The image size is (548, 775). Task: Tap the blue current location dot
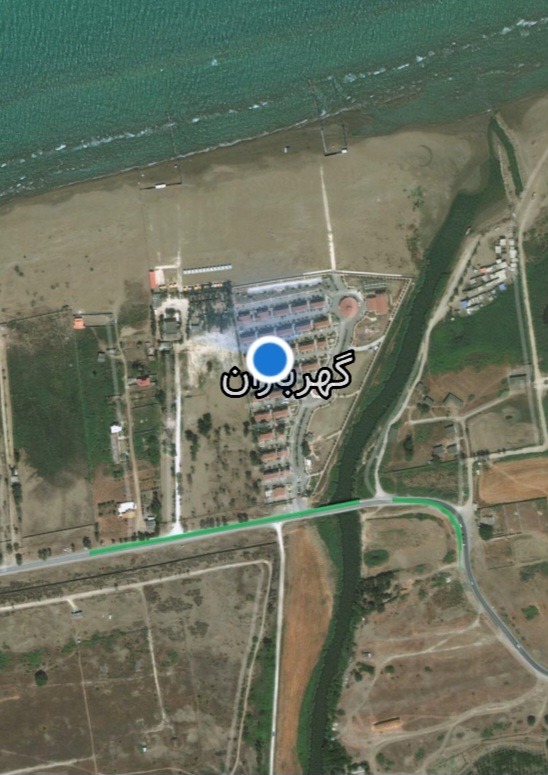(x=270, y=359)
